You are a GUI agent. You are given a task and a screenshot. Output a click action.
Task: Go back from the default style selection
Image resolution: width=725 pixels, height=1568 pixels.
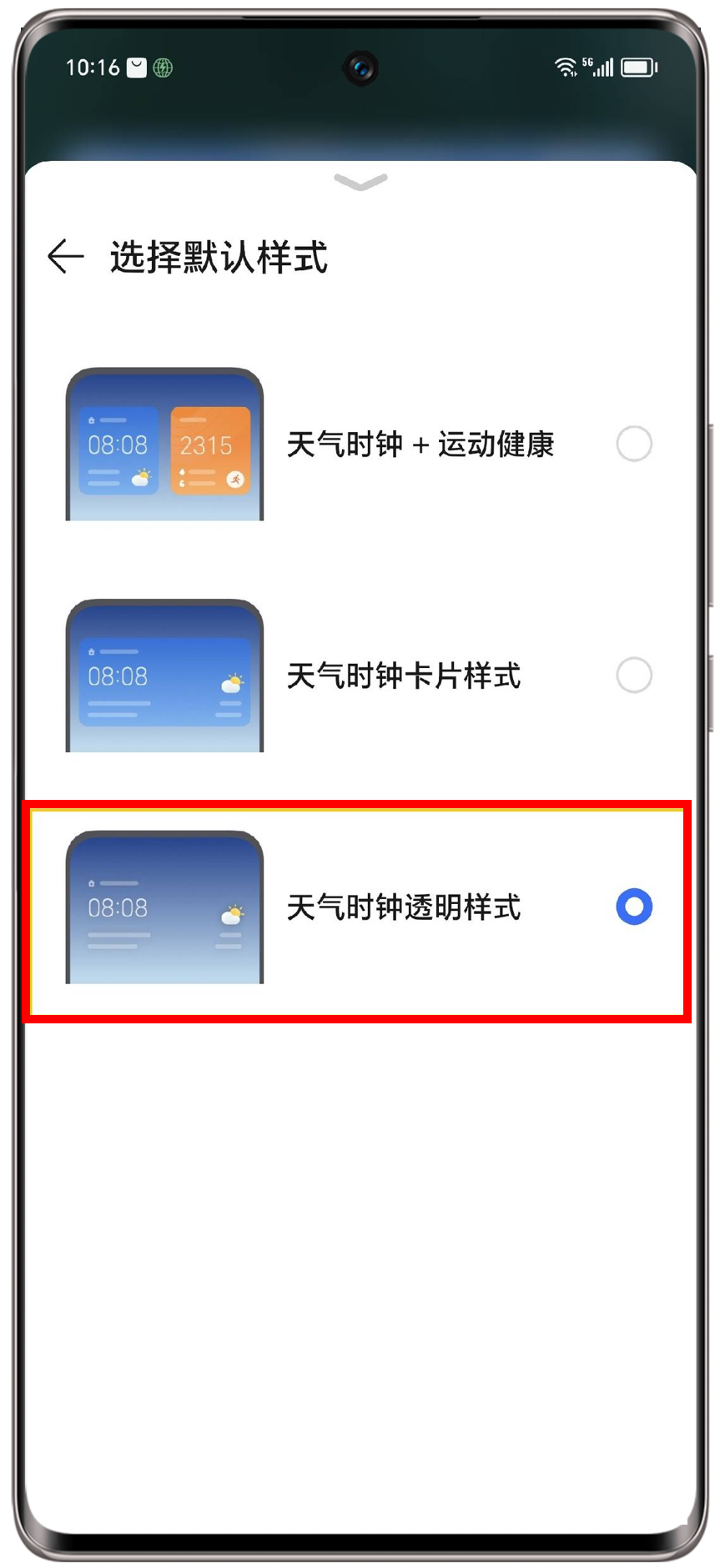tap(66, 256)
